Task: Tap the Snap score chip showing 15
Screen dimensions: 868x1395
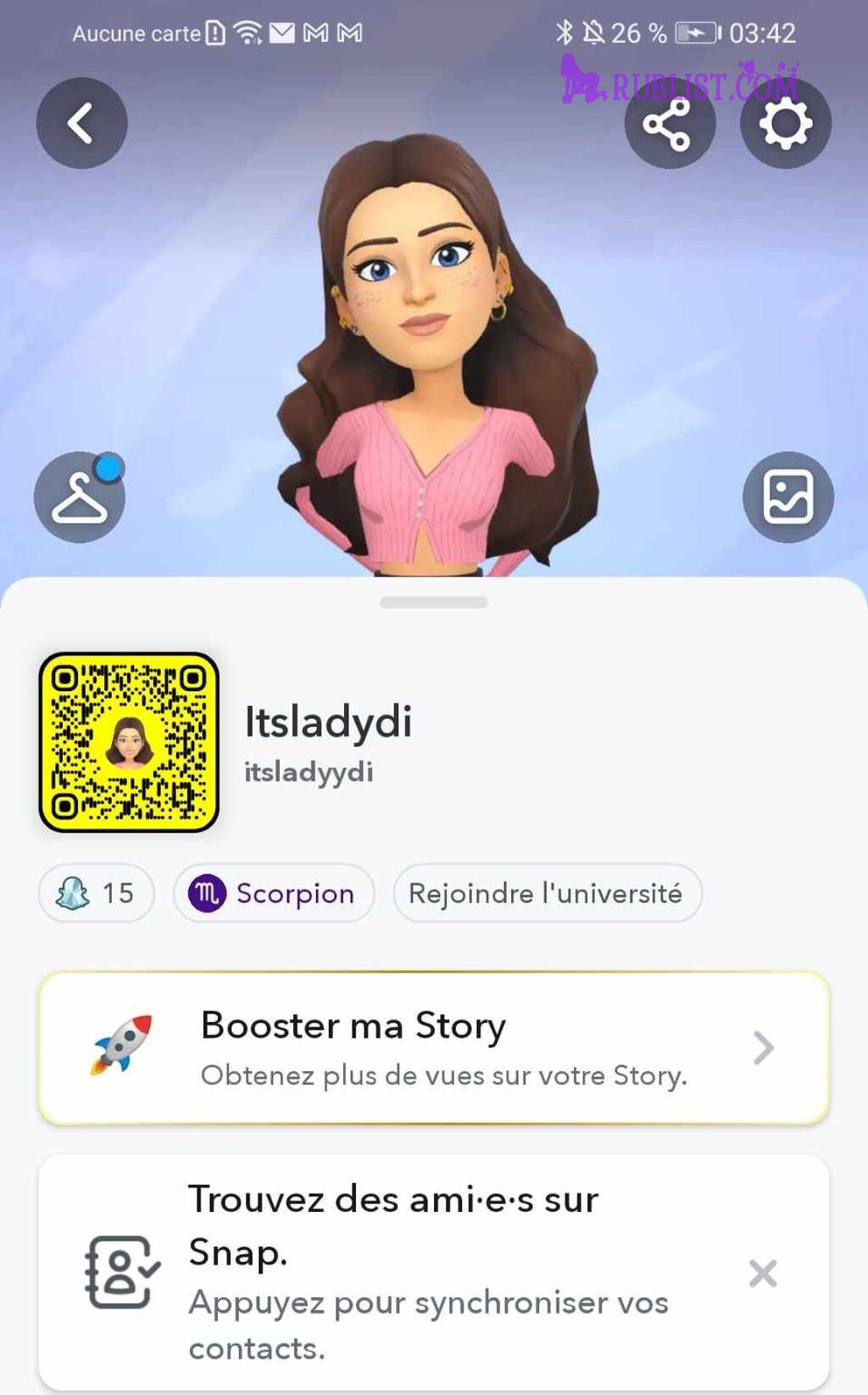Action: [97, 893]
